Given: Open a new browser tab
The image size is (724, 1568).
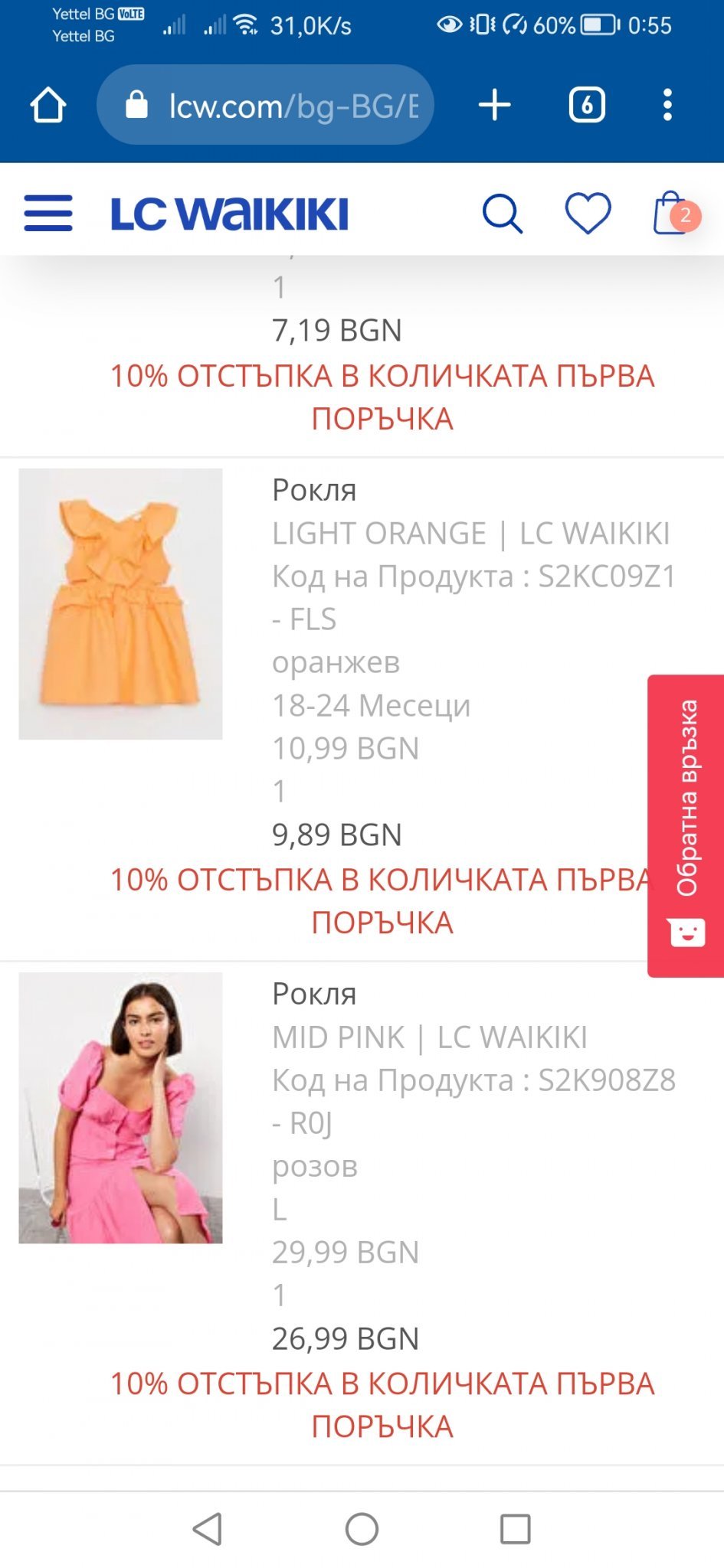Looking at the screenshot, I should point(494,105).
